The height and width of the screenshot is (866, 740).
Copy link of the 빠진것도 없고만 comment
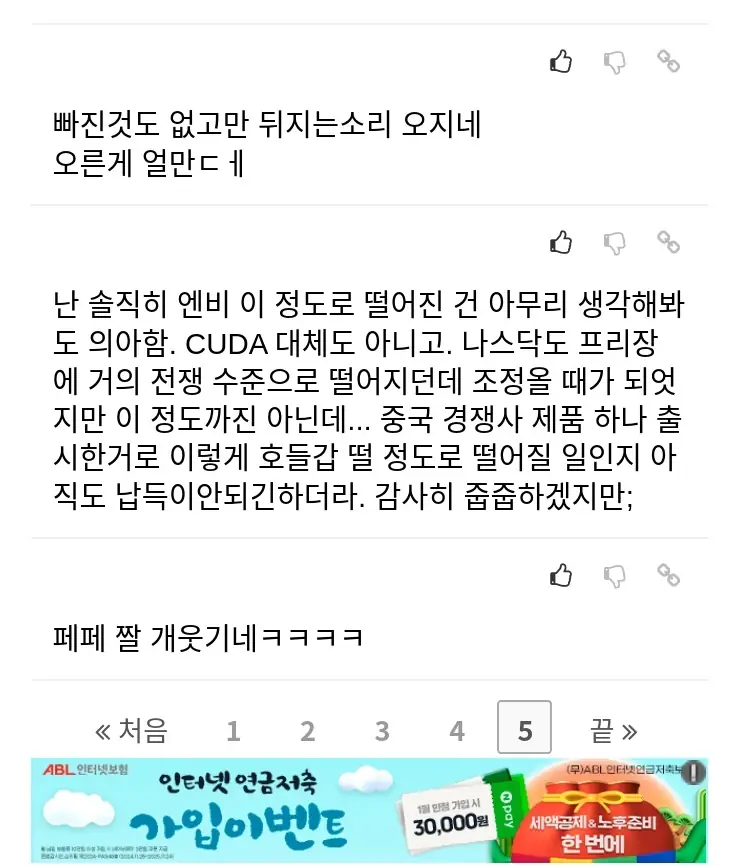[x=668, y=62]
